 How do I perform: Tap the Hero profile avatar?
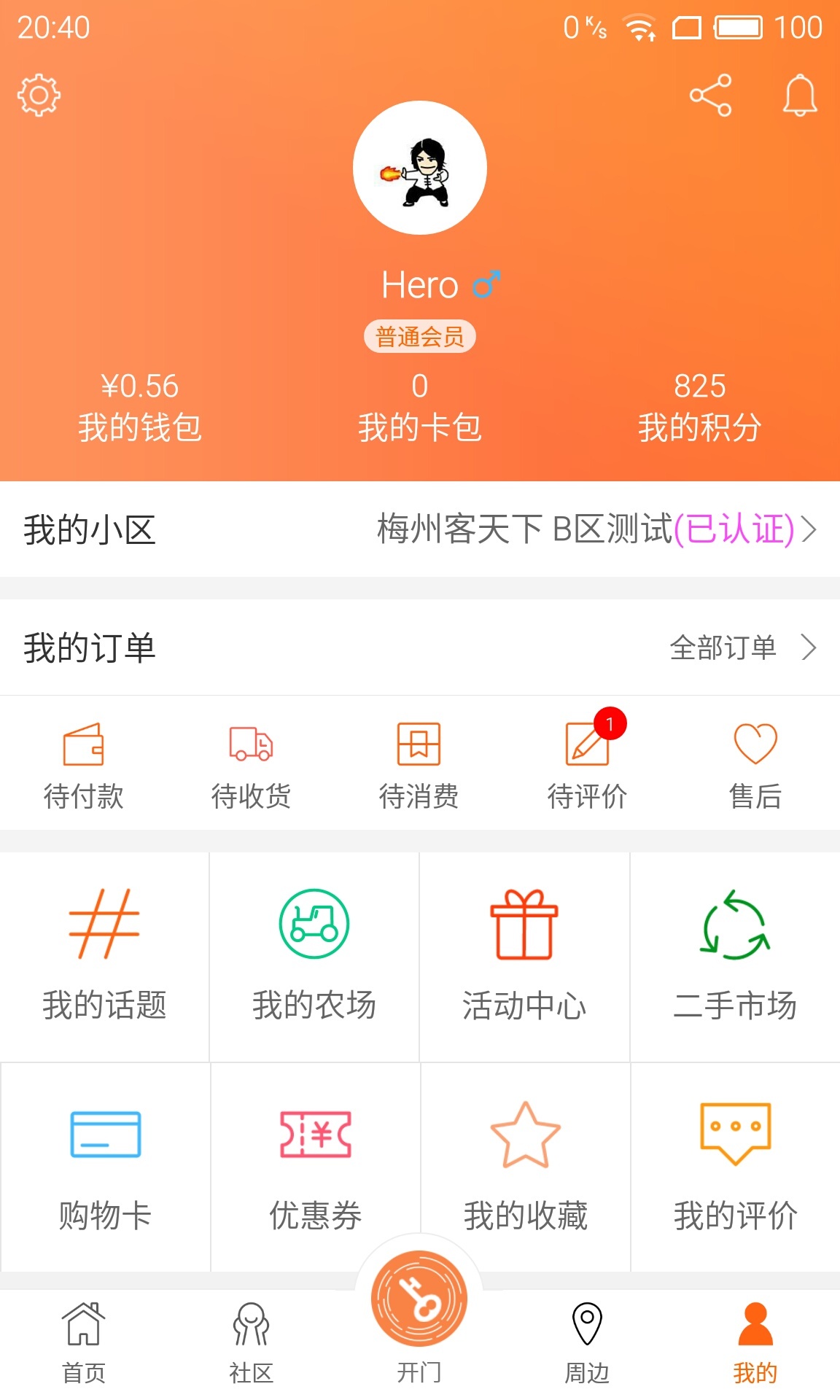[x=420, y=168]
